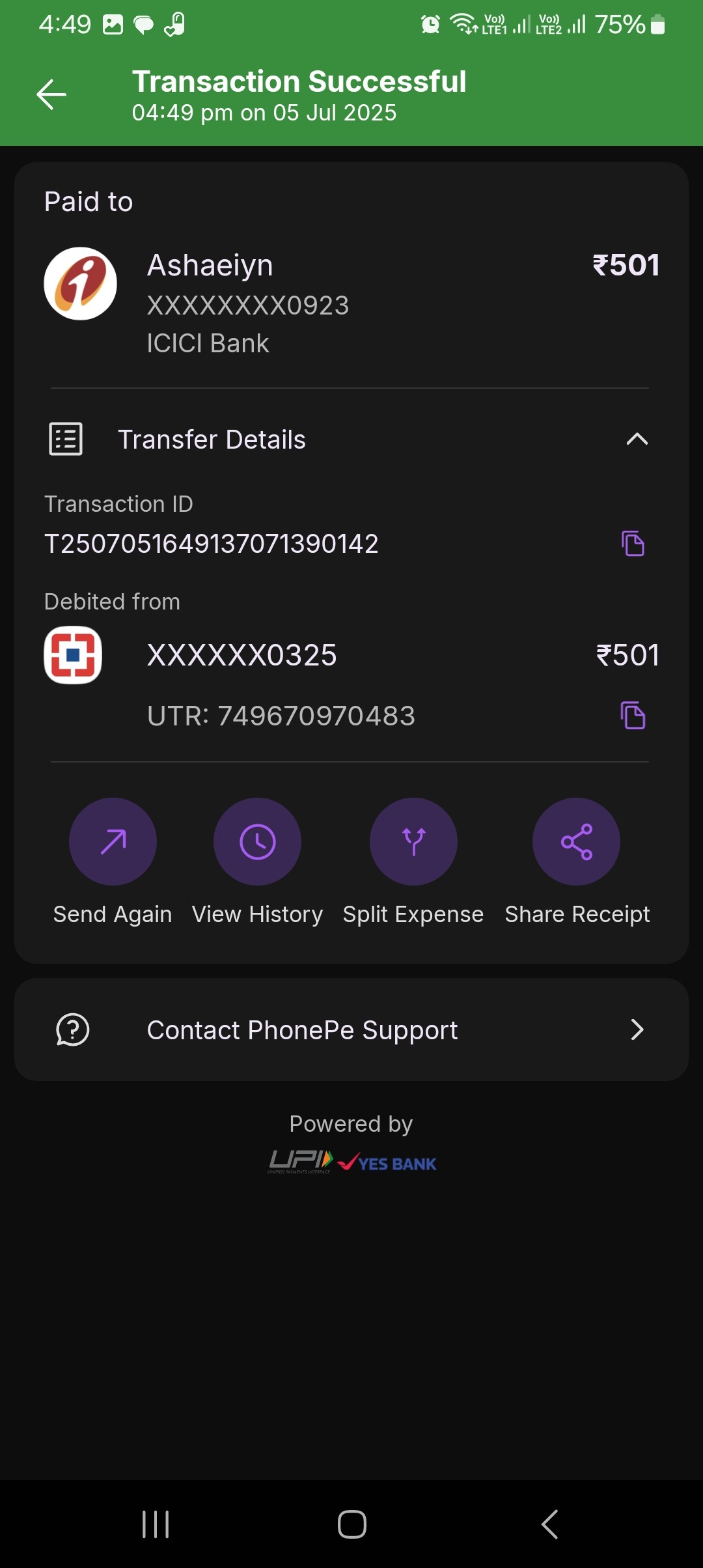Collapse the Transfer Details section
This screenshot has height=1568, width=703.
[x=637, y=440]
